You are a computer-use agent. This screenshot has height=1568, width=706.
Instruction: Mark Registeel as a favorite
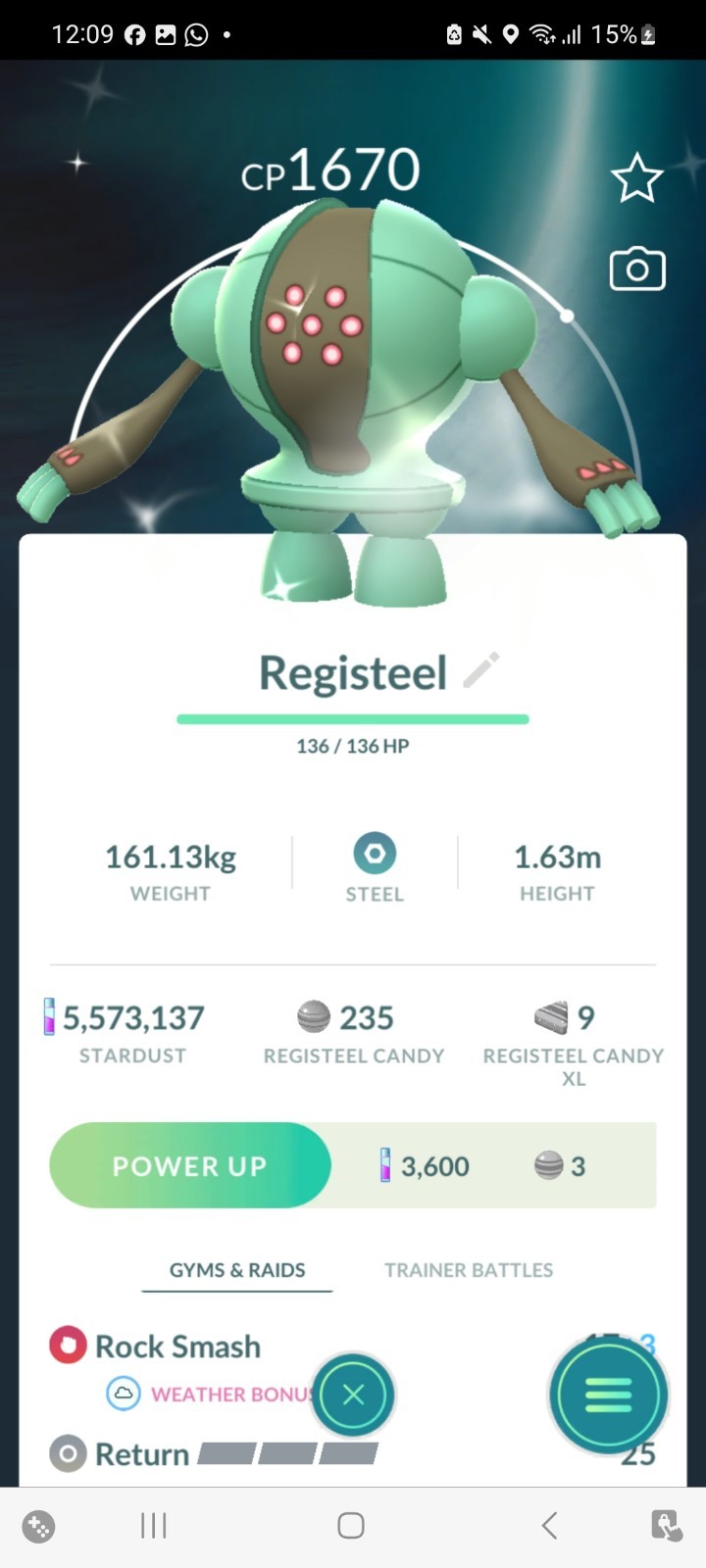(636, 178)
